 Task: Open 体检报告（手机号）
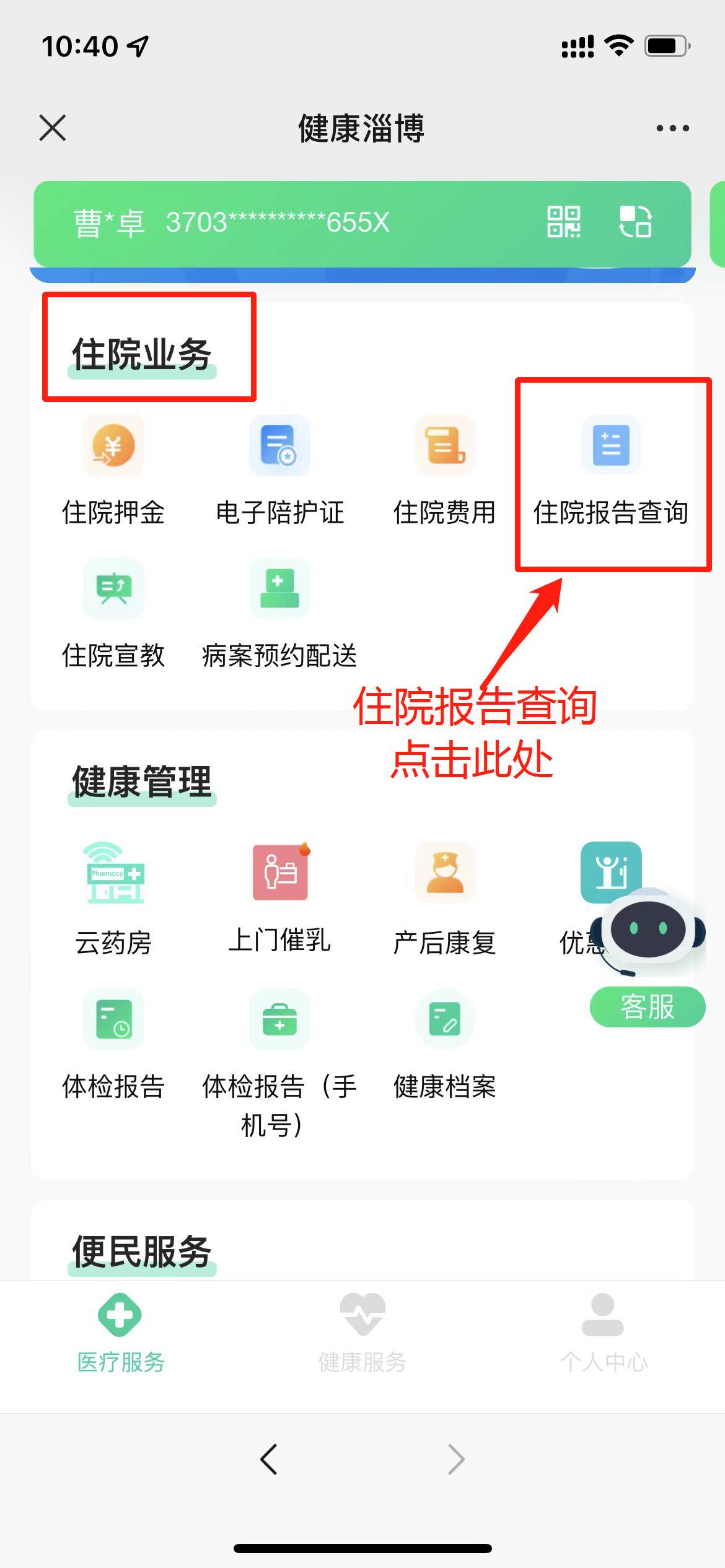point(279,1053)
